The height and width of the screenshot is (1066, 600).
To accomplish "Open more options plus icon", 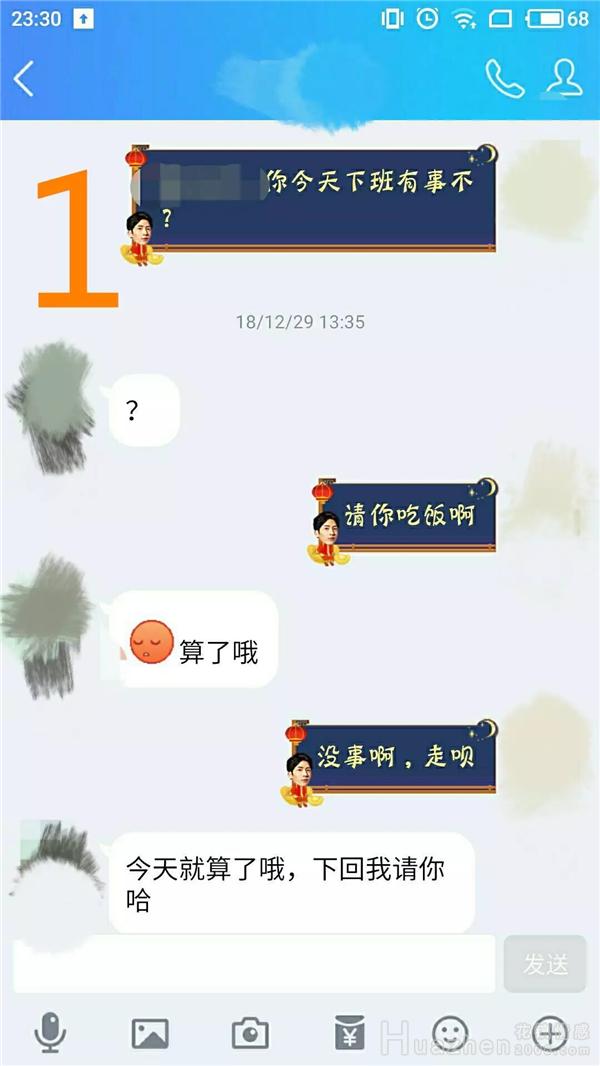I will [x=549, y=1033].
